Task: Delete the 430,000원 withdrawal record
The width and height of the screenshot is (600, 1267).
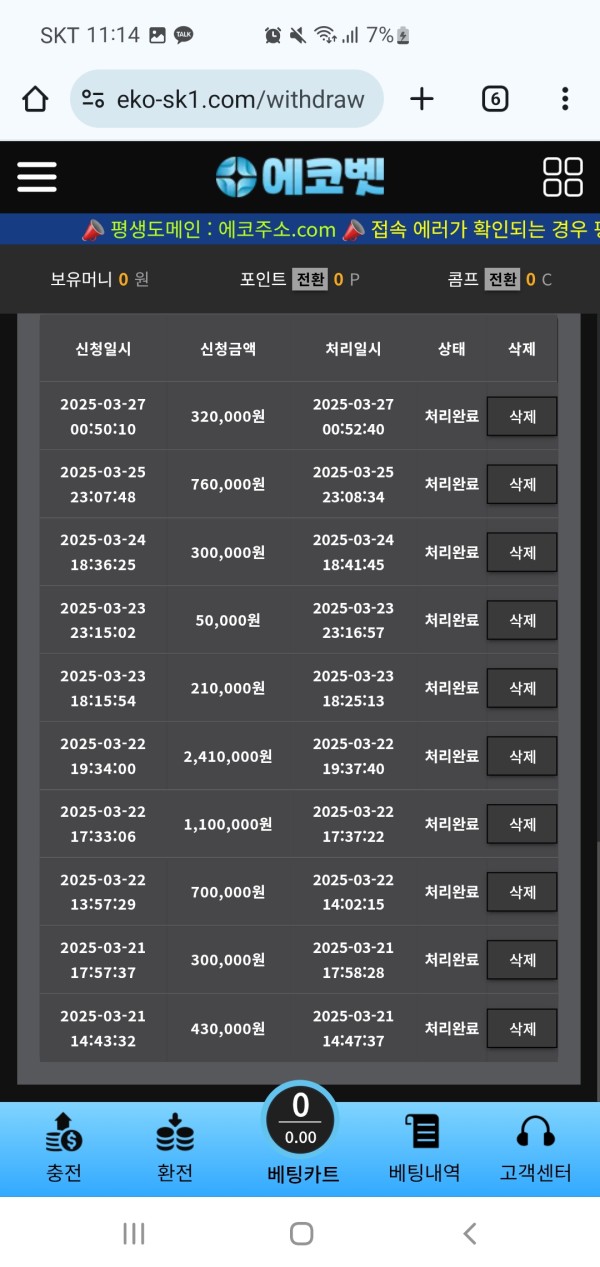Action: [521, 1028]
